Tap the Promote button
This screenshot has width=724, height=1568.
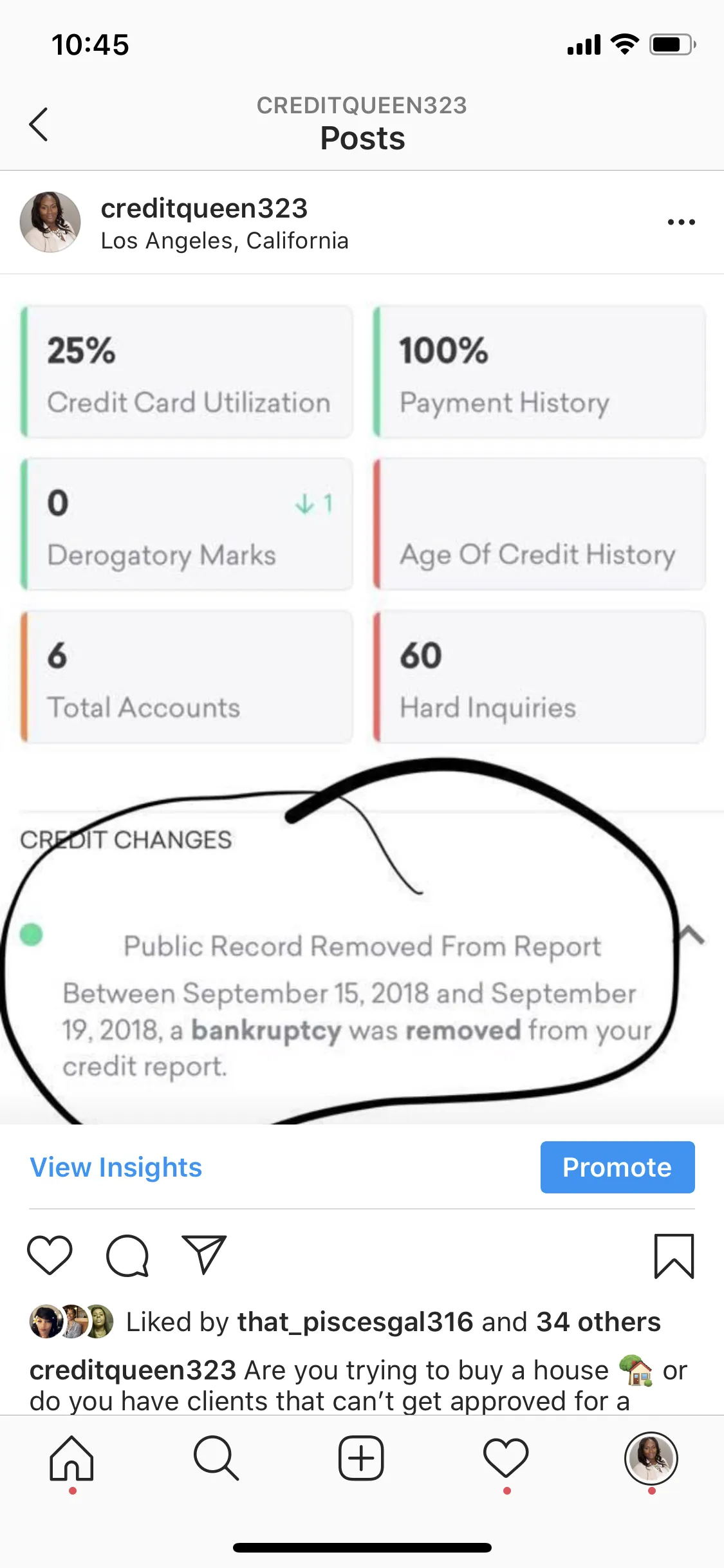coord(617,1167)
